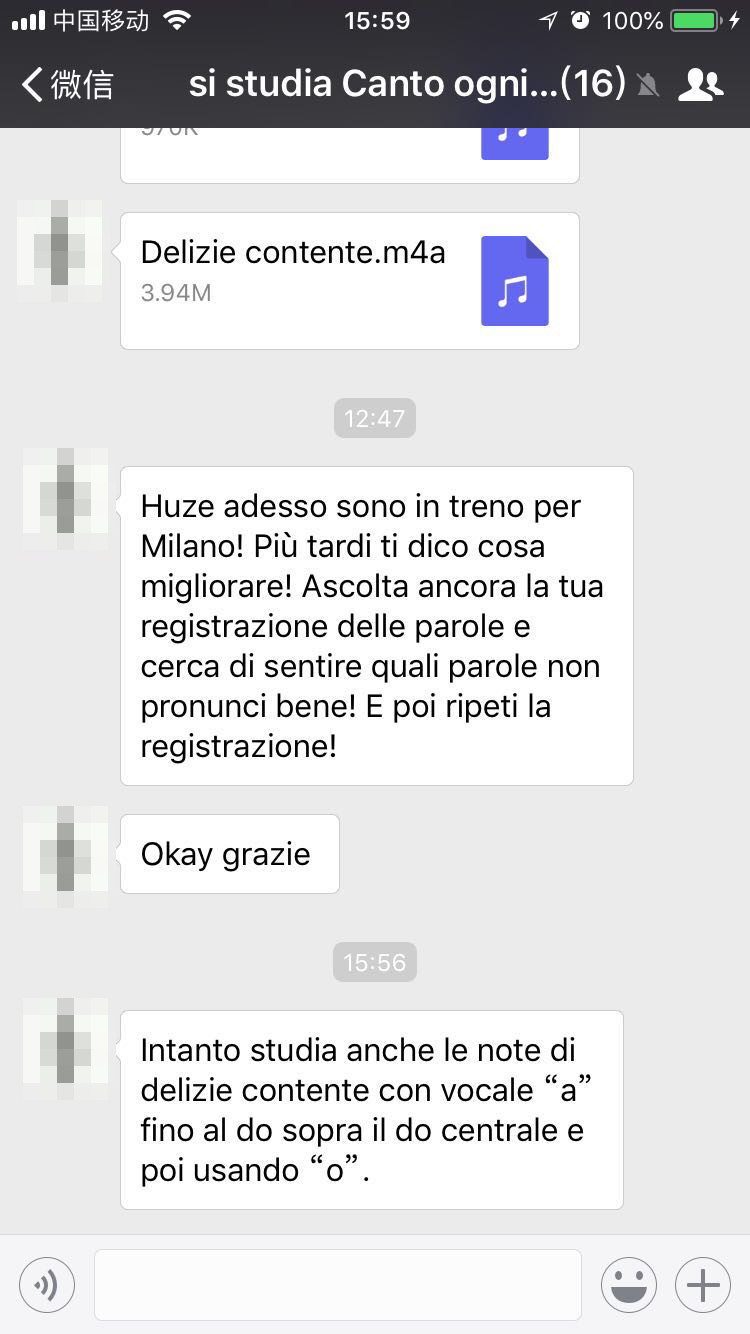The height and width of the screenshot is (1334, 750).
Task: Open the emoji sticker panel
Action: pyautogui.click(x=629, y=1284)
